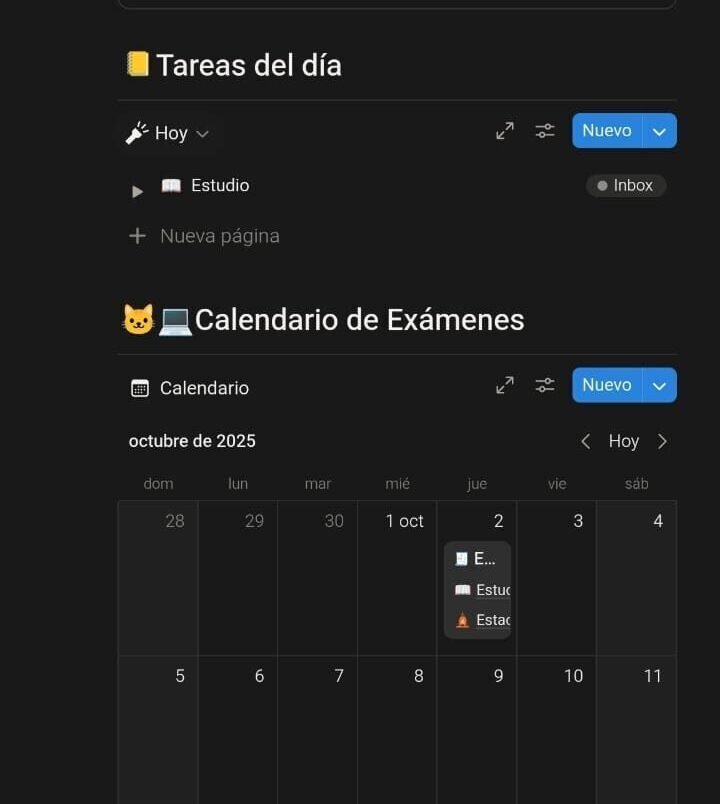The image size is (720, 804).
Task: Tap the Inbox status tag
Action: coord(626,186)
